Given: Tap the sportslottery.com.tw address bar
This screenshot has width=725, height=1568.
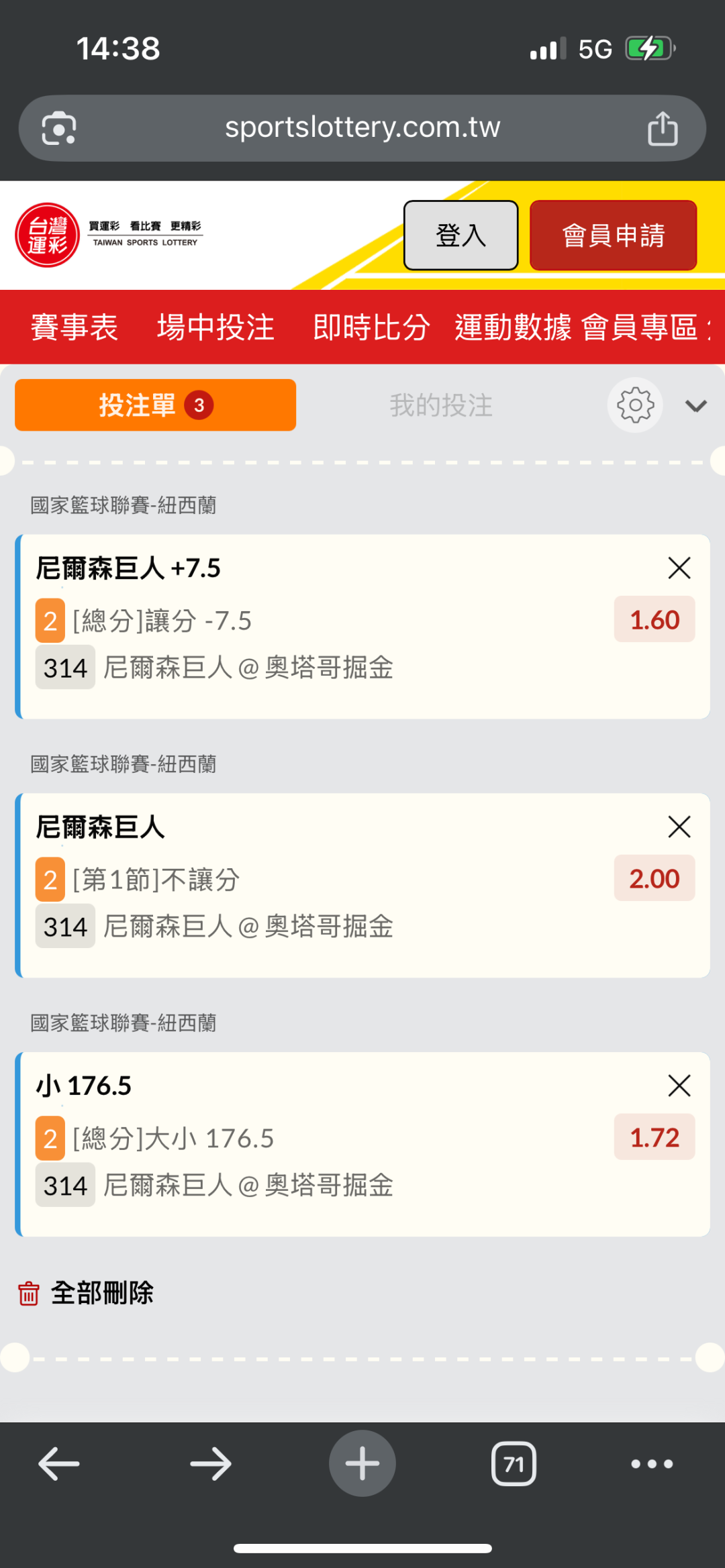Looking at the screenshot, I should pos(362,127).
